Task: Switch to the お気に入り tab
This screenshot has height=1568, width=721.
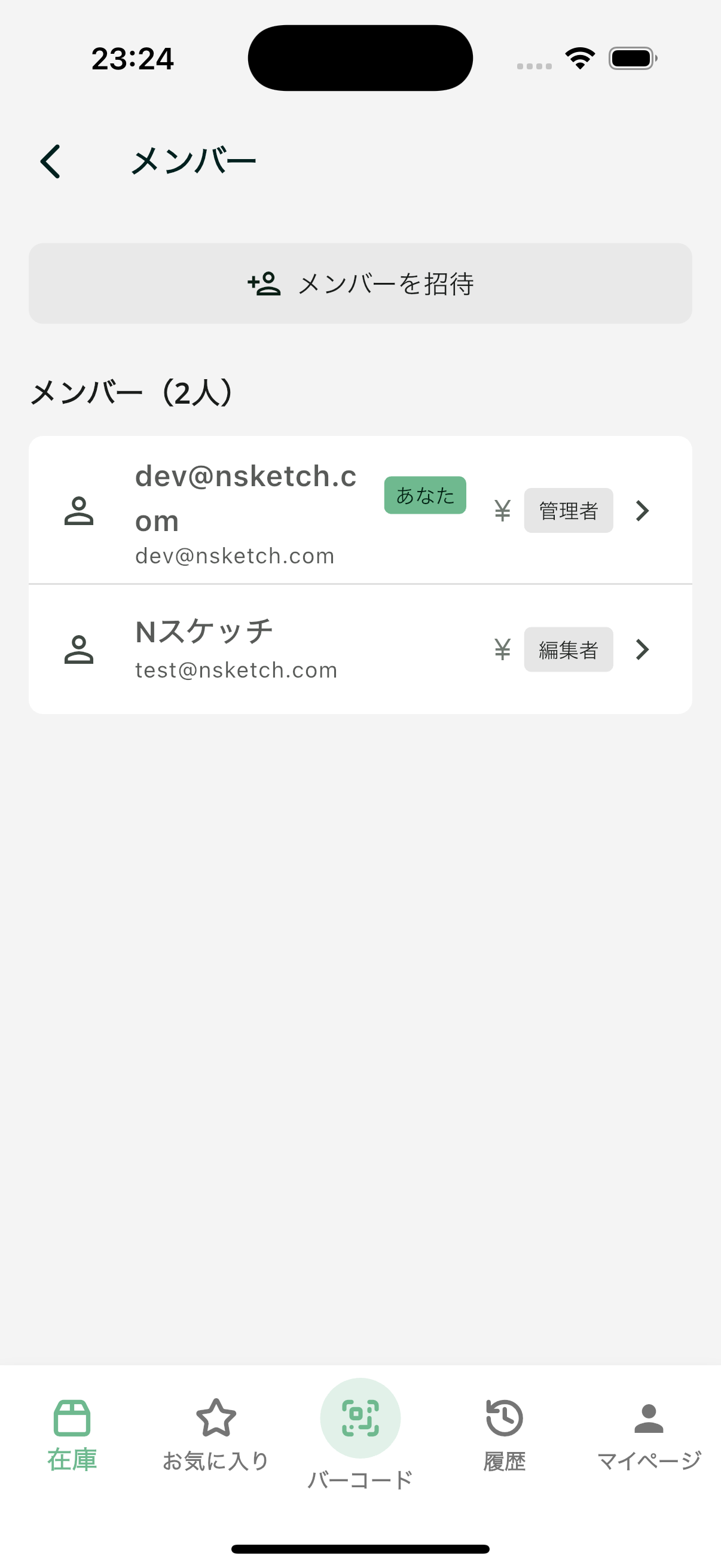Action: (216, 1435)
